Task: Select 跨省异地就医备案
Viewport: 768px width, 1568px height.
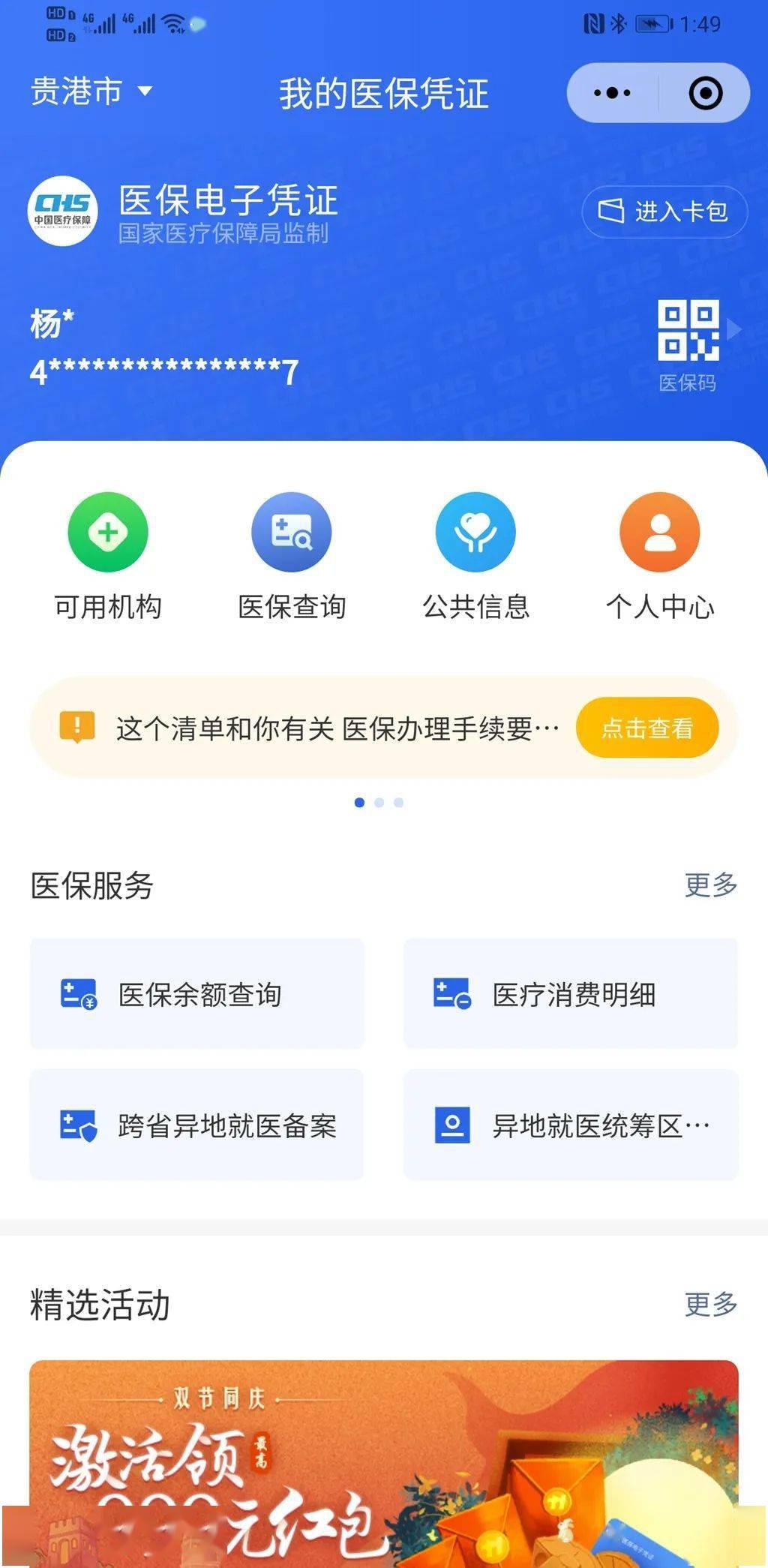Action: tap(197, 1125)
